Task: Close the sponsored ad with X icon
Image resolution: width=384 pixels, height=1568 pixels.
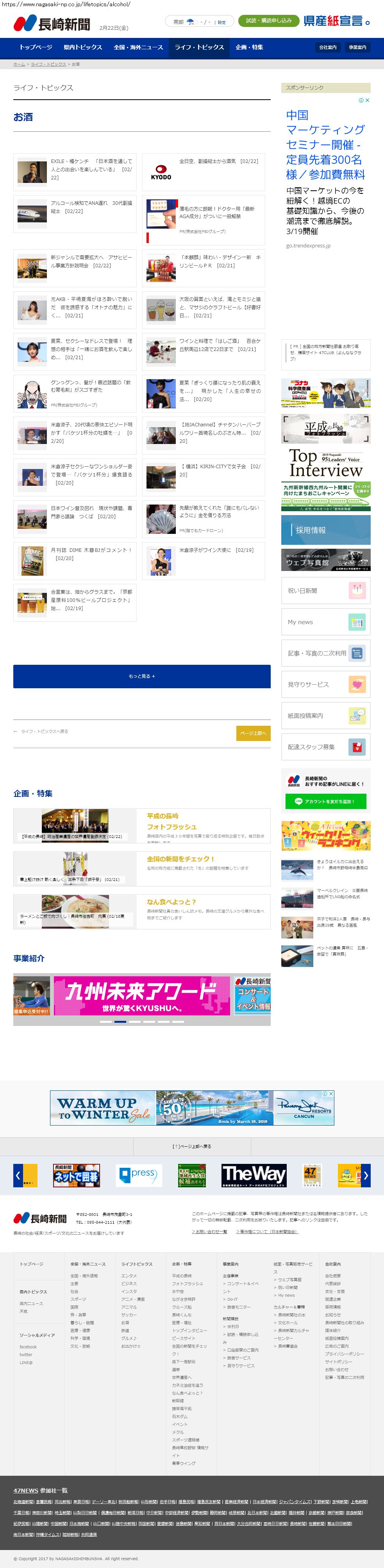Action: tap(367, 100)
